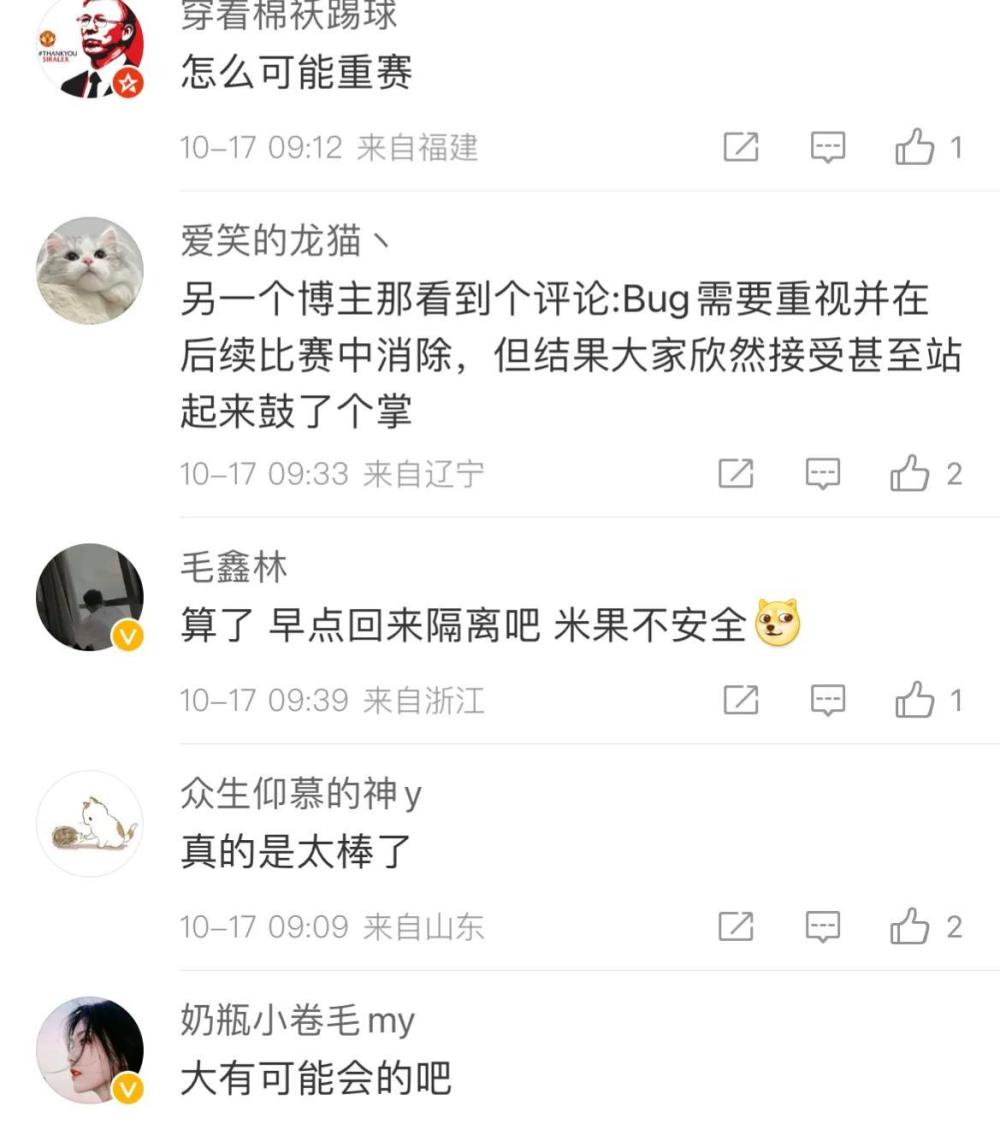Reply to 毛鑫林's comment

click(x=827, y=701)
